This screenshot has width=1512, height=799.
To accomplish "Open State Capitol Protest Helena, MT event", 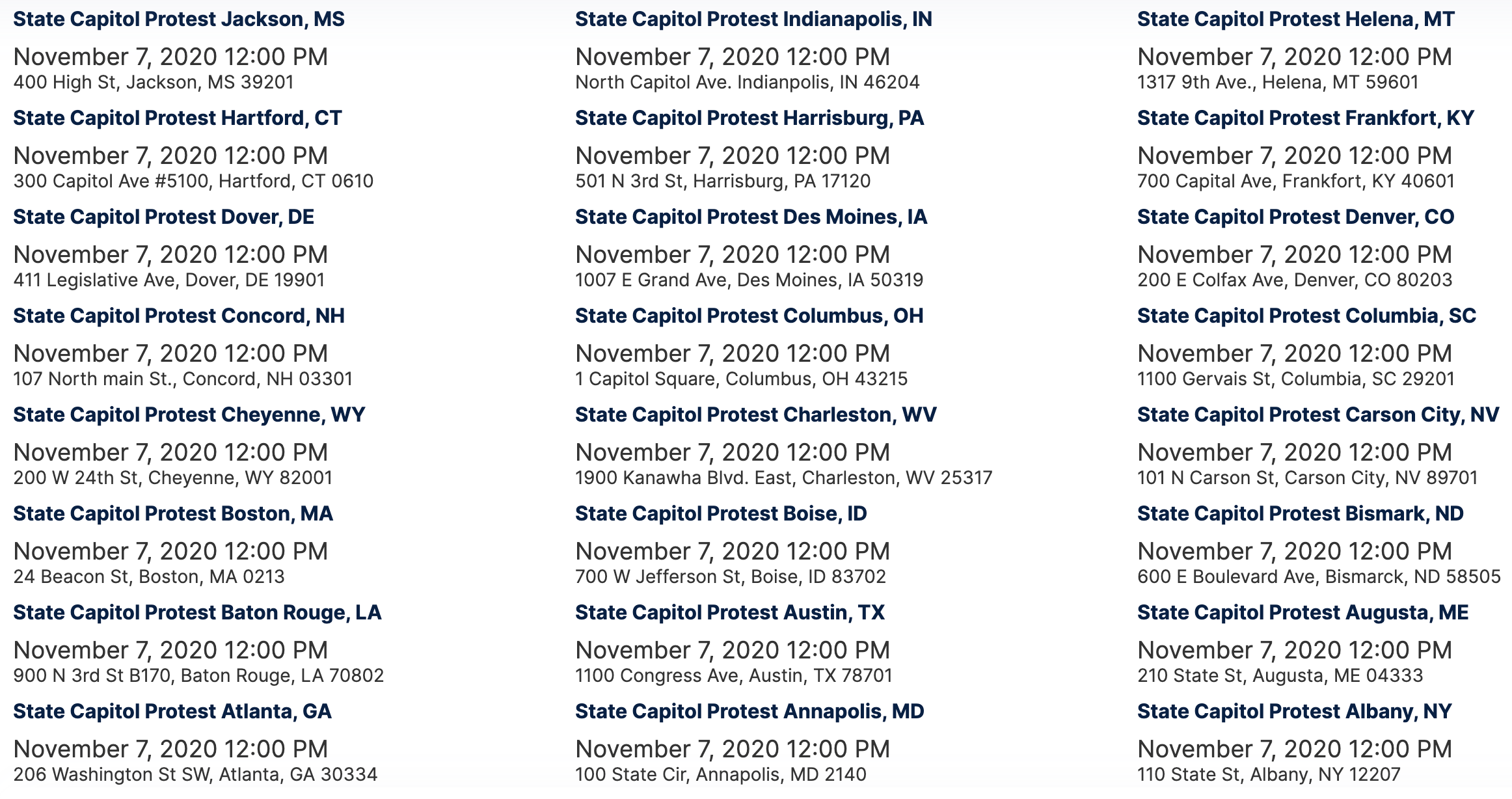I will (x=1295, y=20).
